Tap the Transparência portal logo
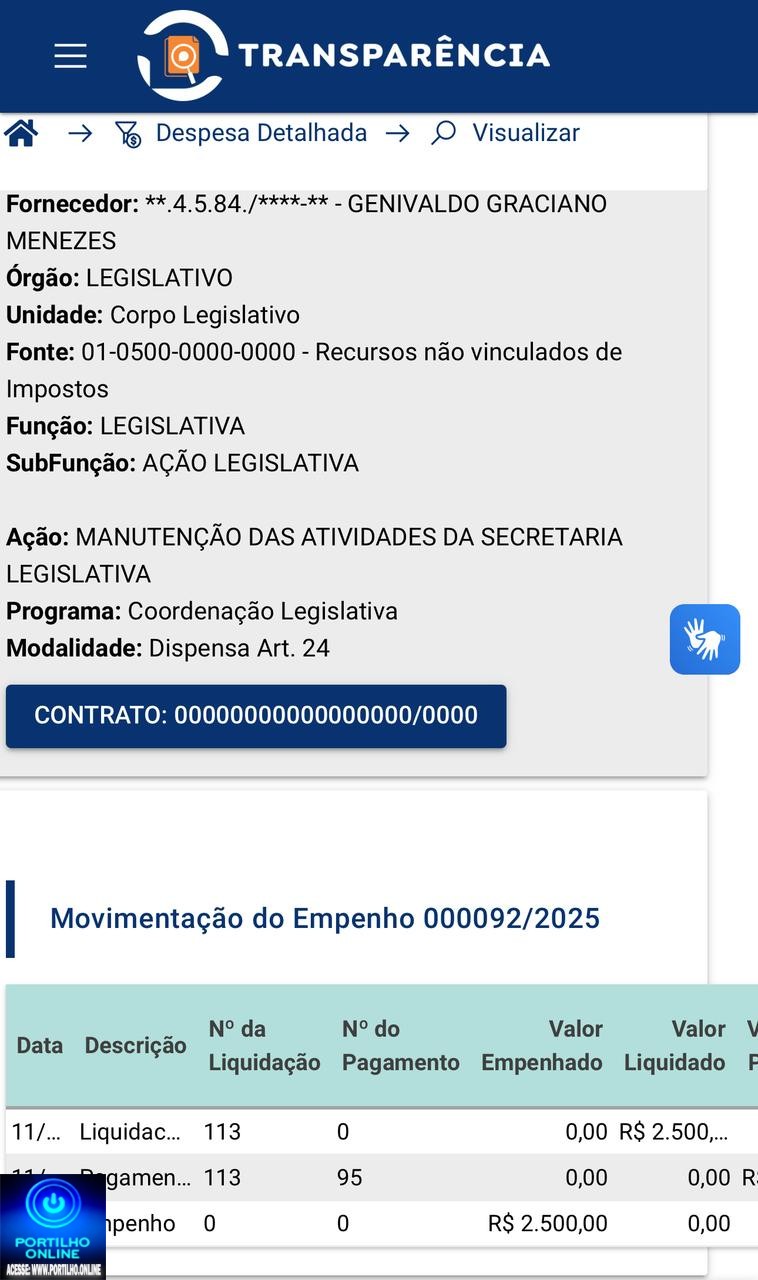 coord(343,55)
